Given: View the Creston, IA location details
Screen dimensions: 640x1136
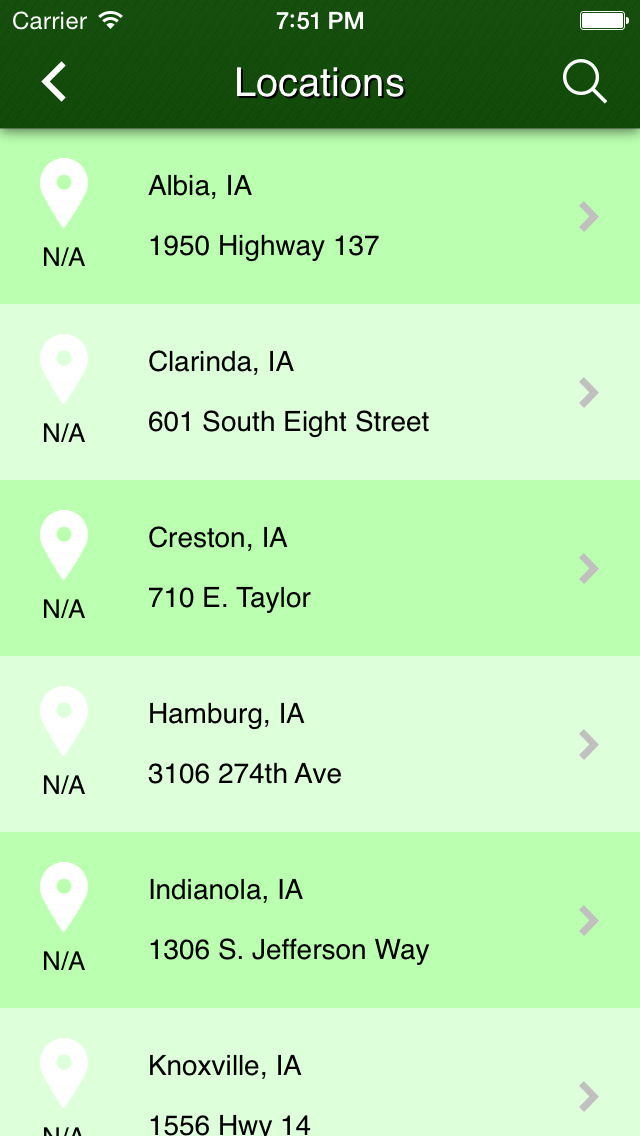Looking at the screenshot, I should click(320, 568).
